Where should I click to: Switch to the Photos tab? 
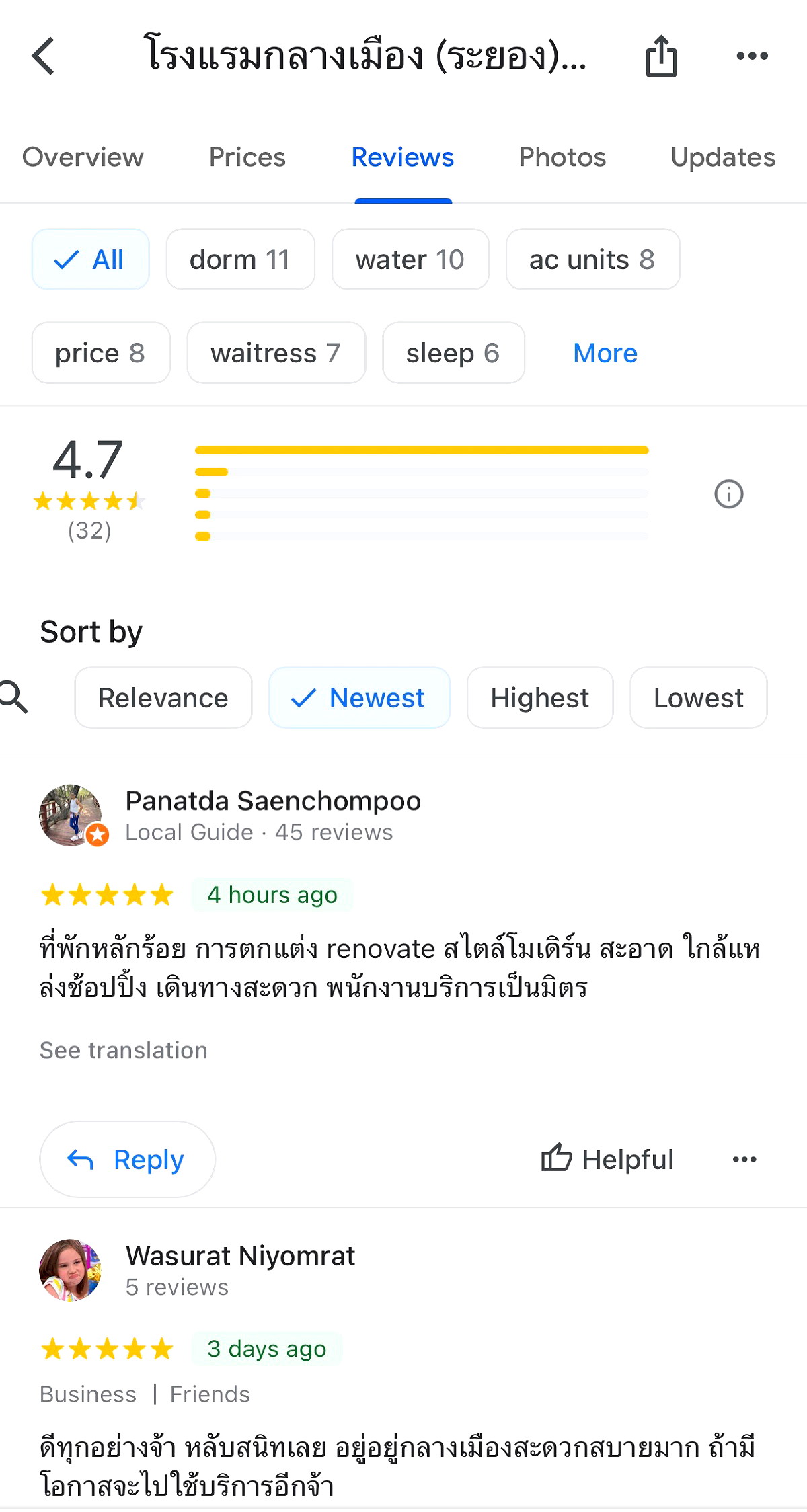tap(562, 157)
